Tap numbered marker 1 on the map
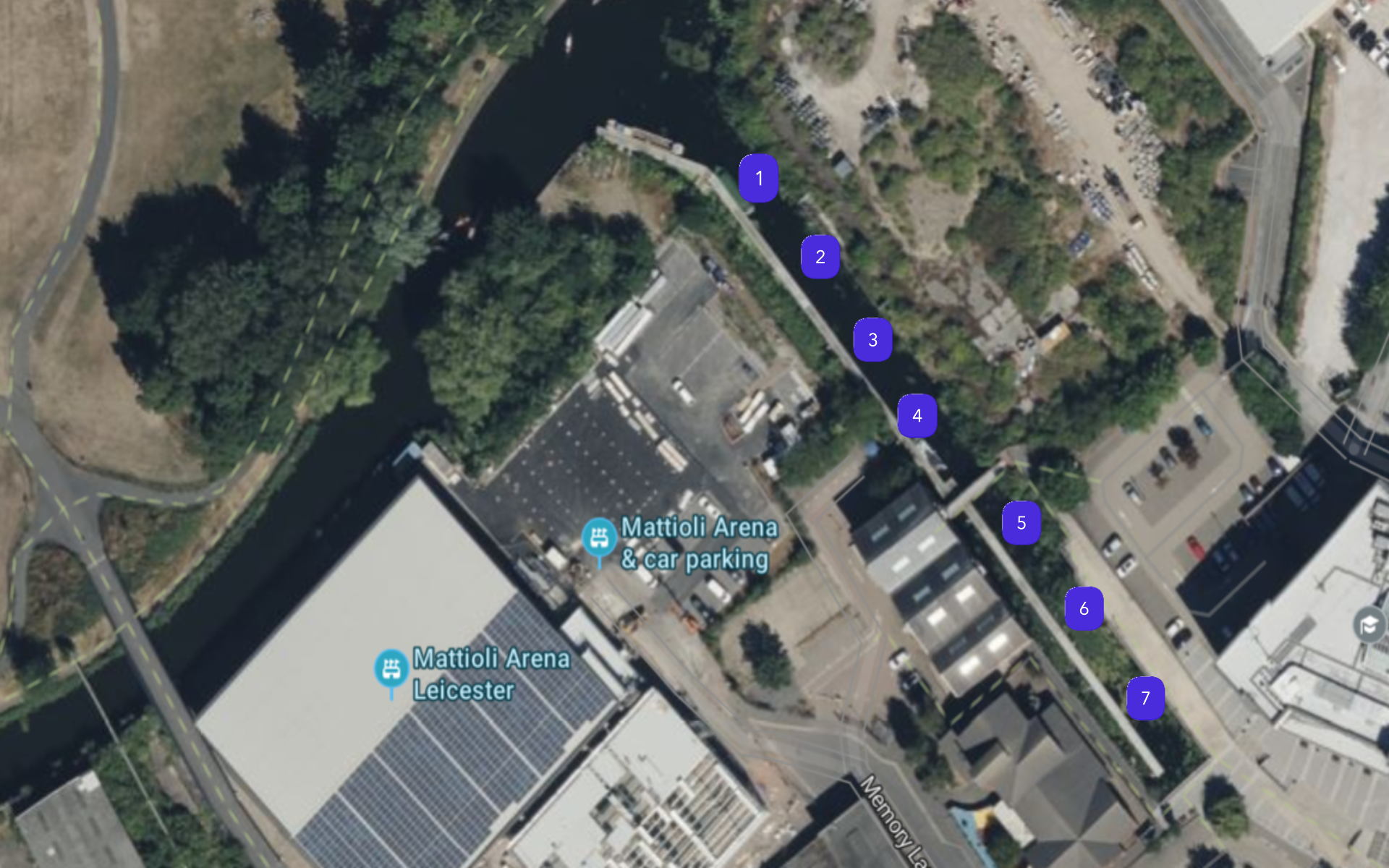Image resolution: width=1389 pixels, height=868 pixels. (x=758, y=178)
